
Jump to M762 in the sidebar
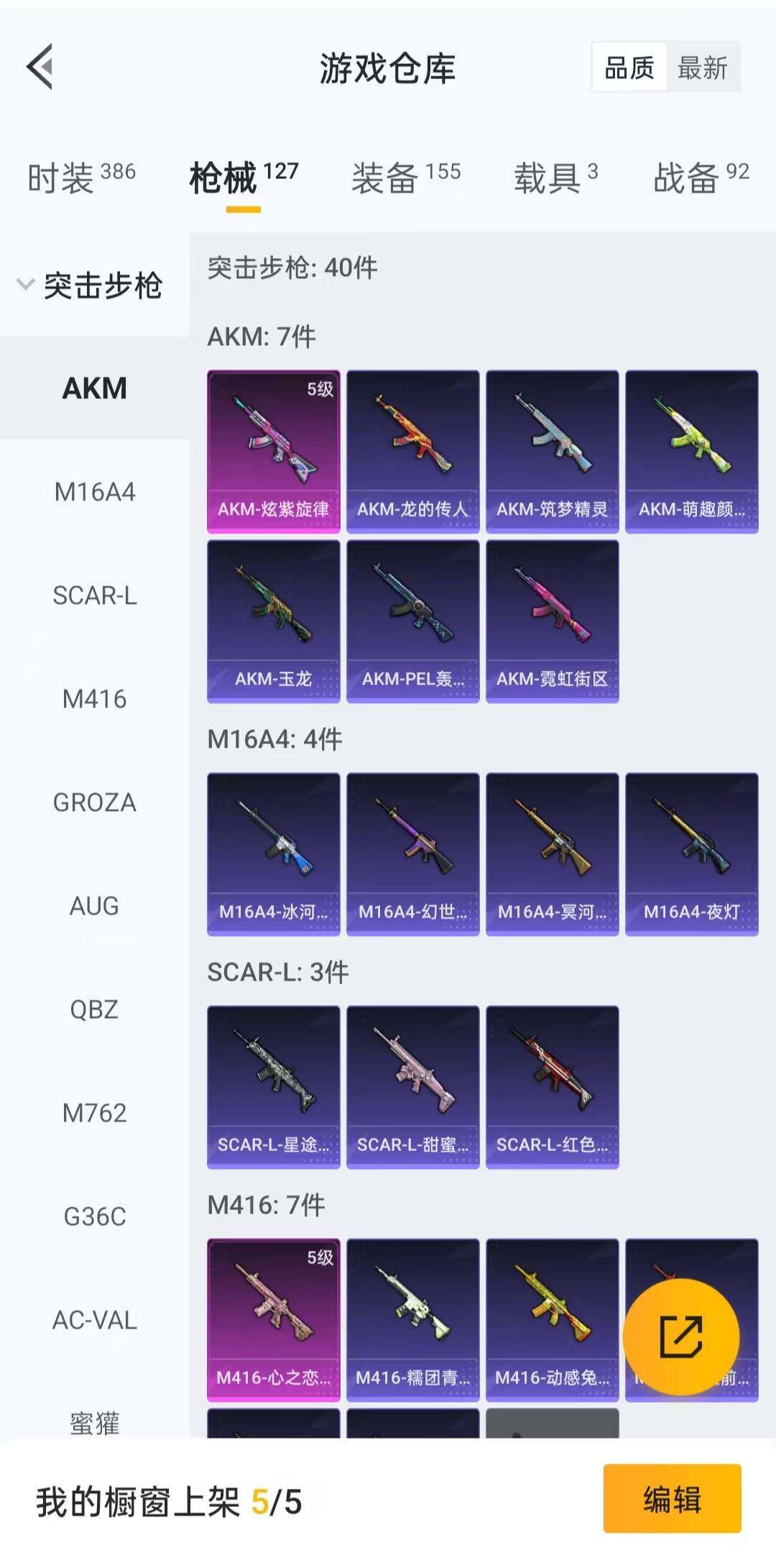pyautogui.click(x=95, y=1114)
